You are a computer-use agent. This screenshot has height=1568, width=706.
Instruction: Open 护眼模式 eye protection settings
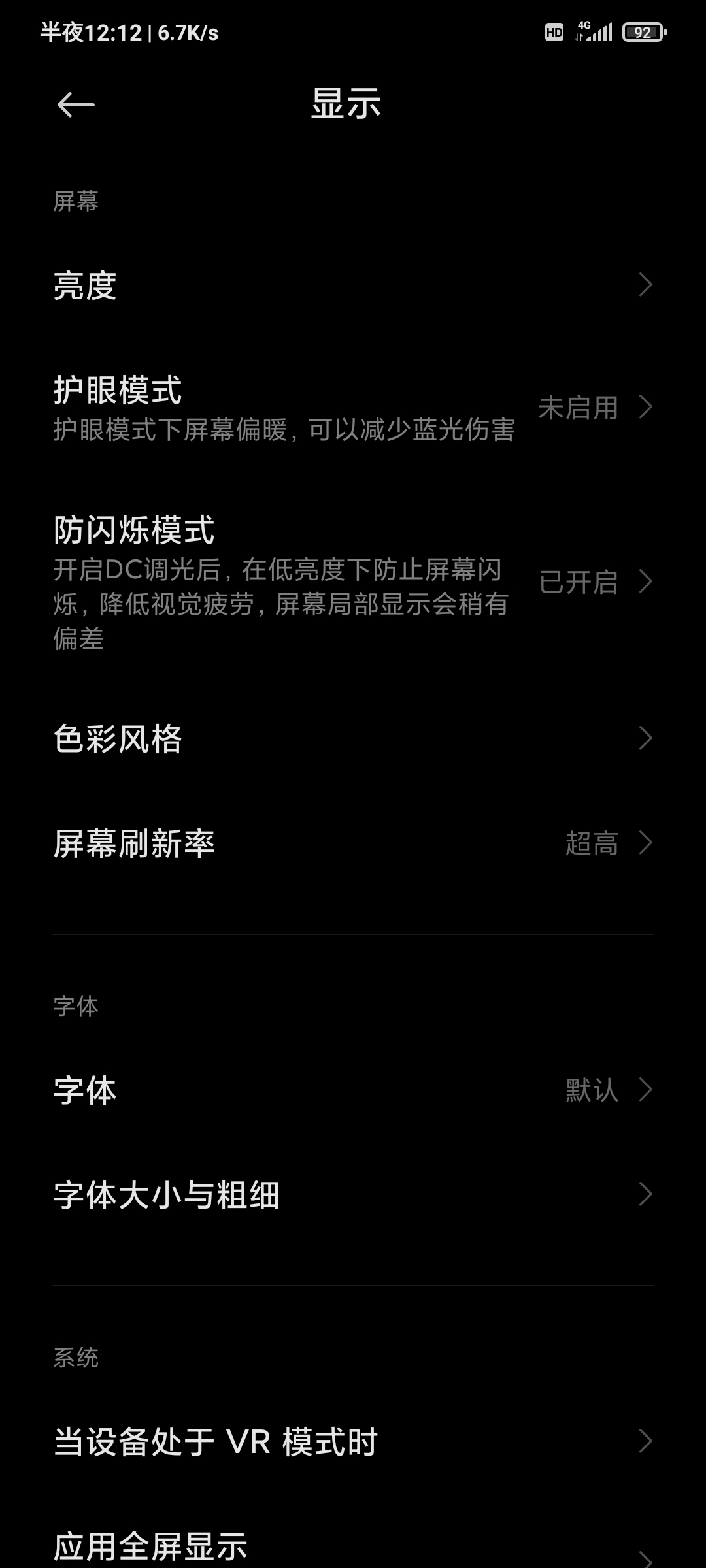[x=353, y=408]
